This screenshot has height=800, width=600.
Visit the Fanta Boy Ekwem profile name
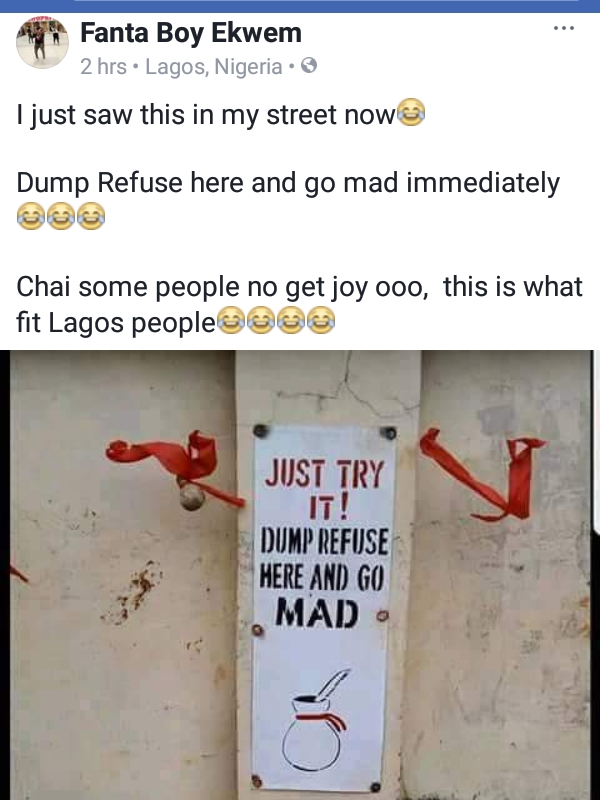click(x=190, y=33)
